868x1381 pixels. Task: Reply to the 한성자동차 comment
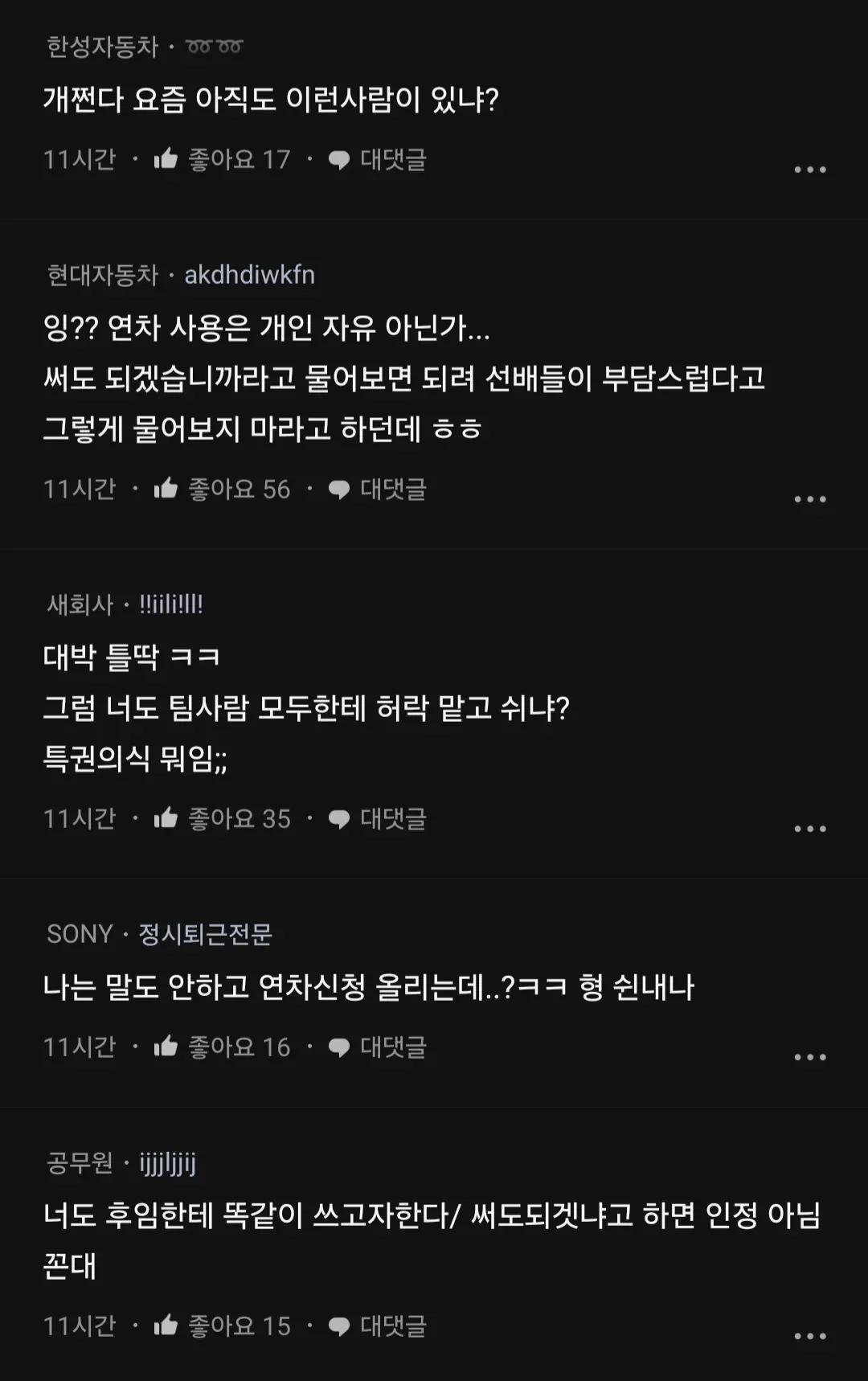[378, 160]
